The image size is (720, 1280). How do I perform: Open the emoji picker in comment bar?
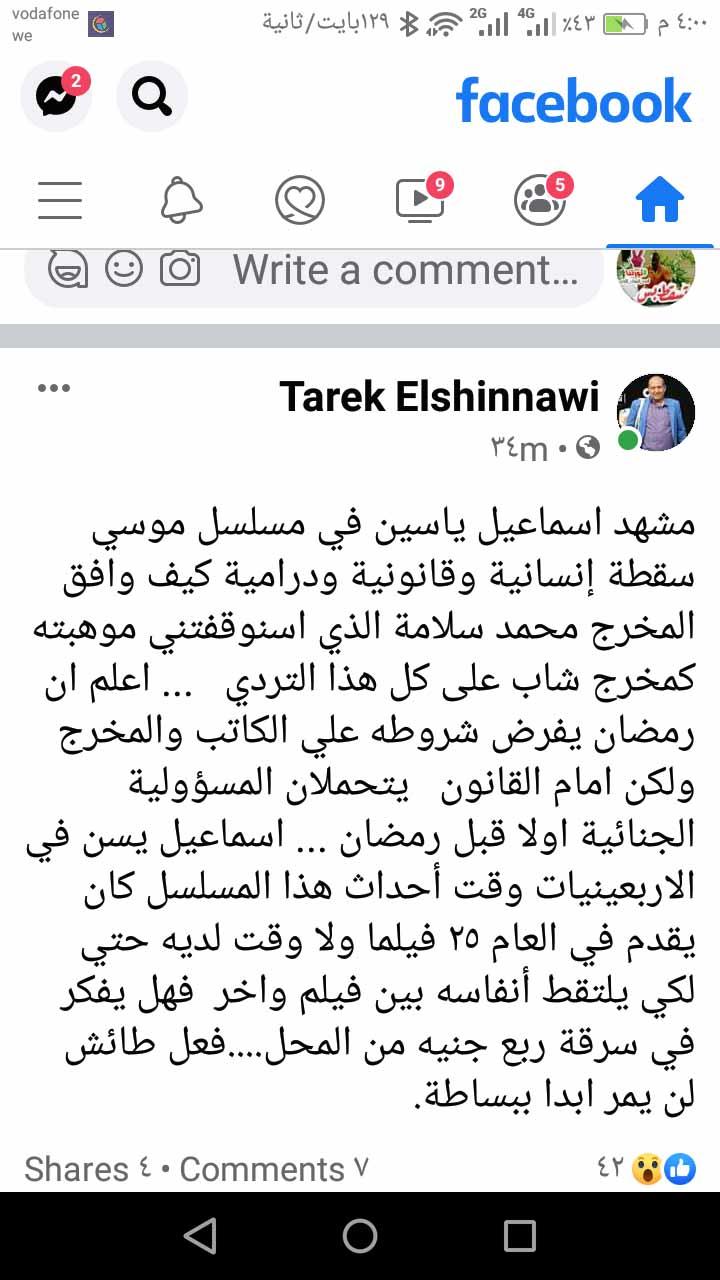[124, 268]
